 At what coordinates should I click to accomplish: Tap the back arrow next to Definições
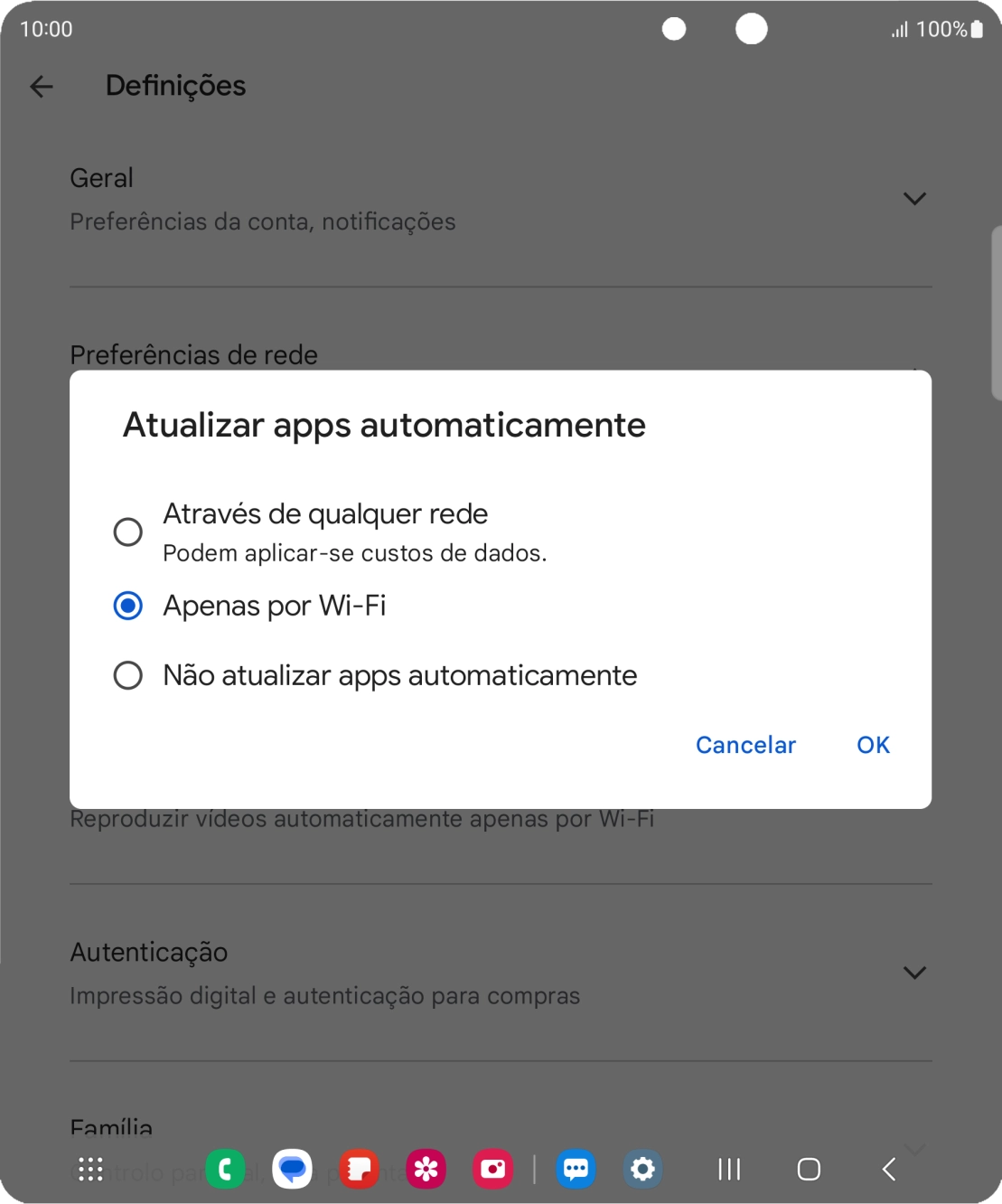coord(41,87)
